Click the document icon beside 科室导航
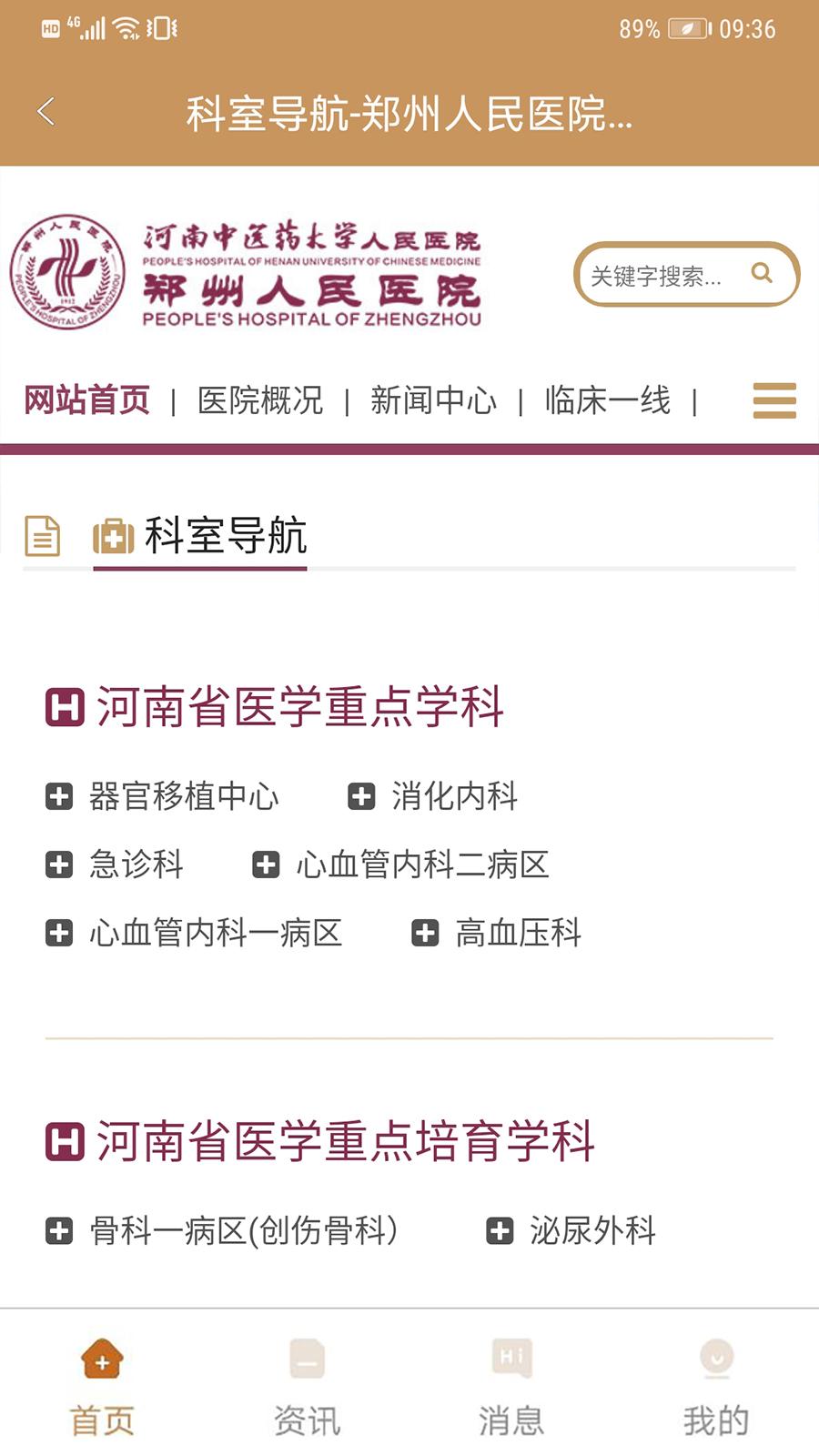This screenshot has width=819, height=1456. tap(42, 537)
